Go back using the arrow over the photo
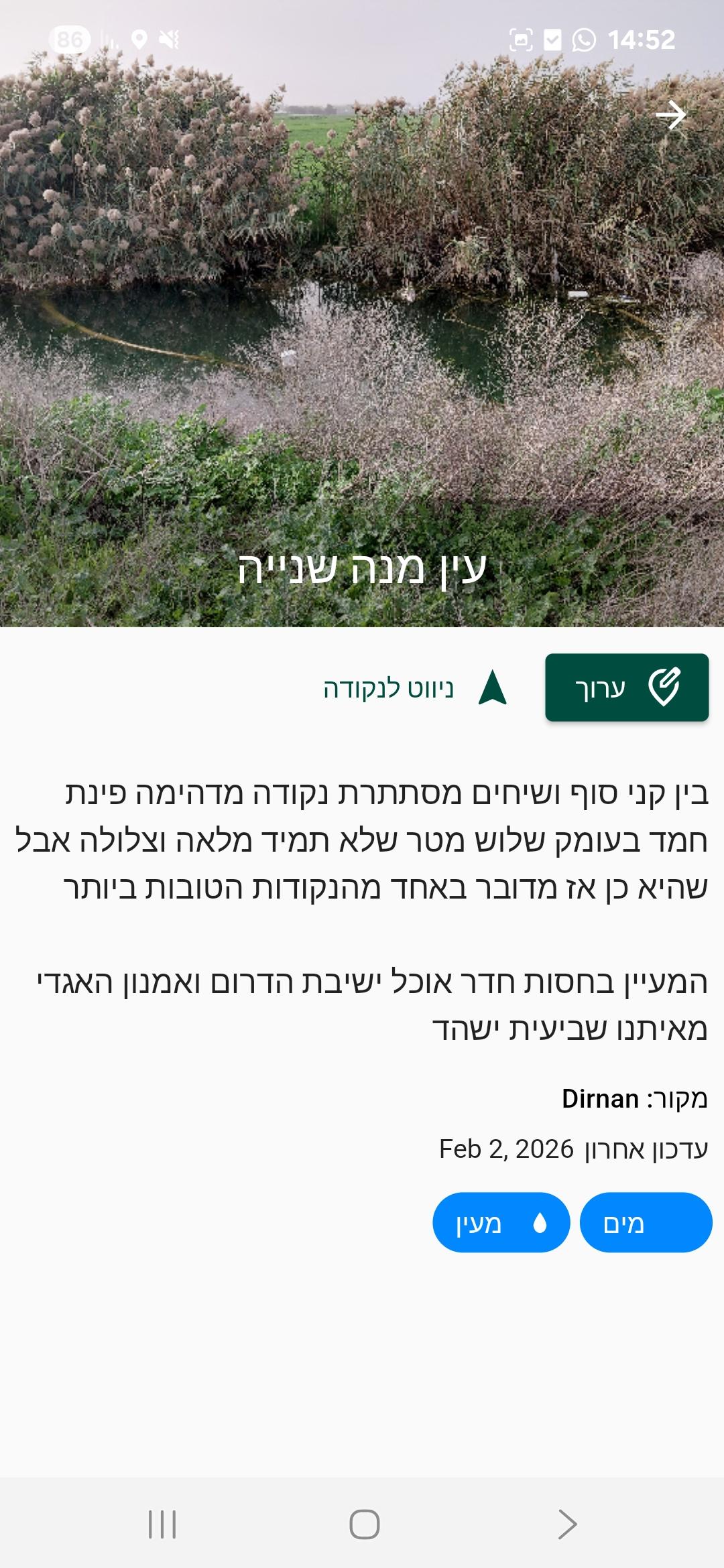Image resolution: width=724 pixels, height=1568 pixels. (x=670, y=115)
